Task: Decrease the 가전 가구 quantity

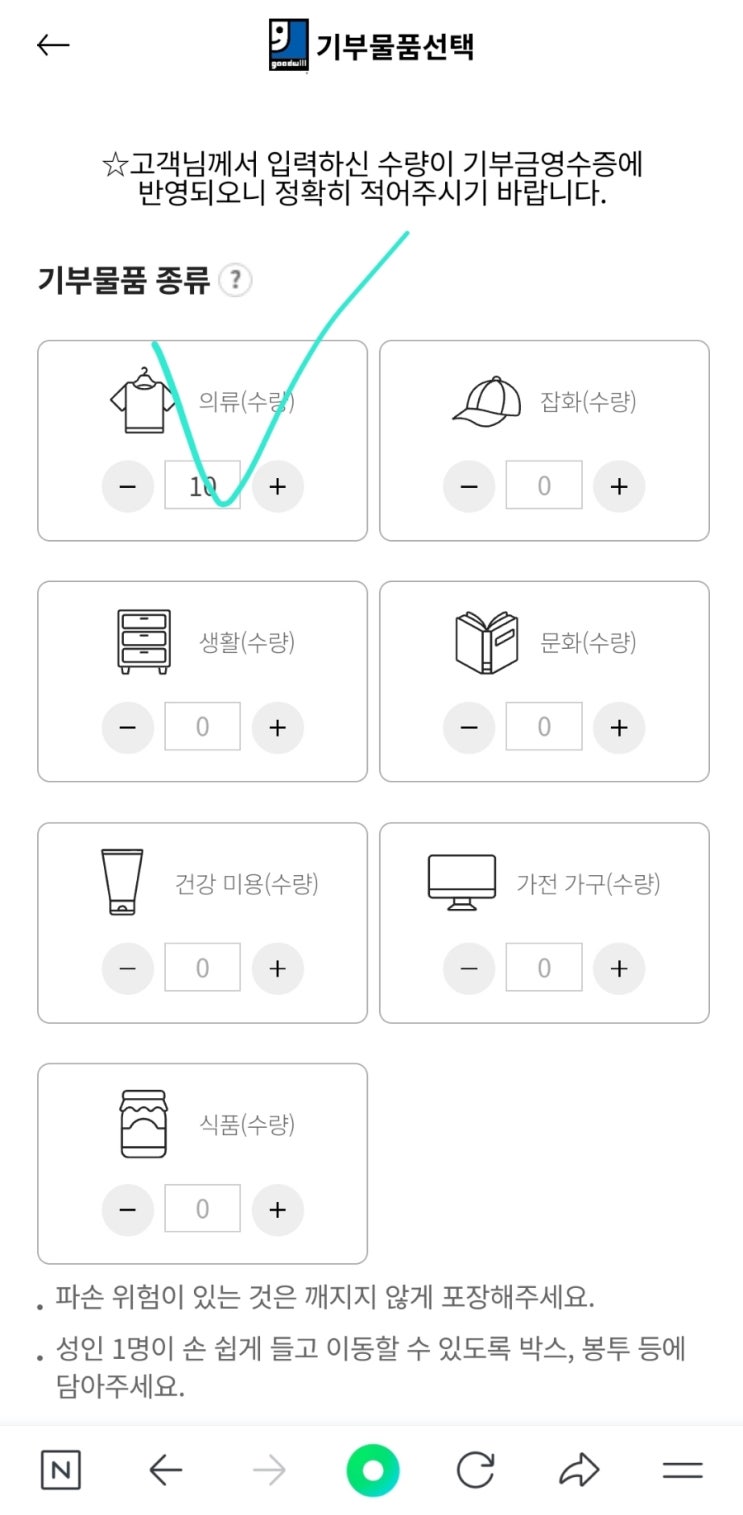Action: (469, 968)
